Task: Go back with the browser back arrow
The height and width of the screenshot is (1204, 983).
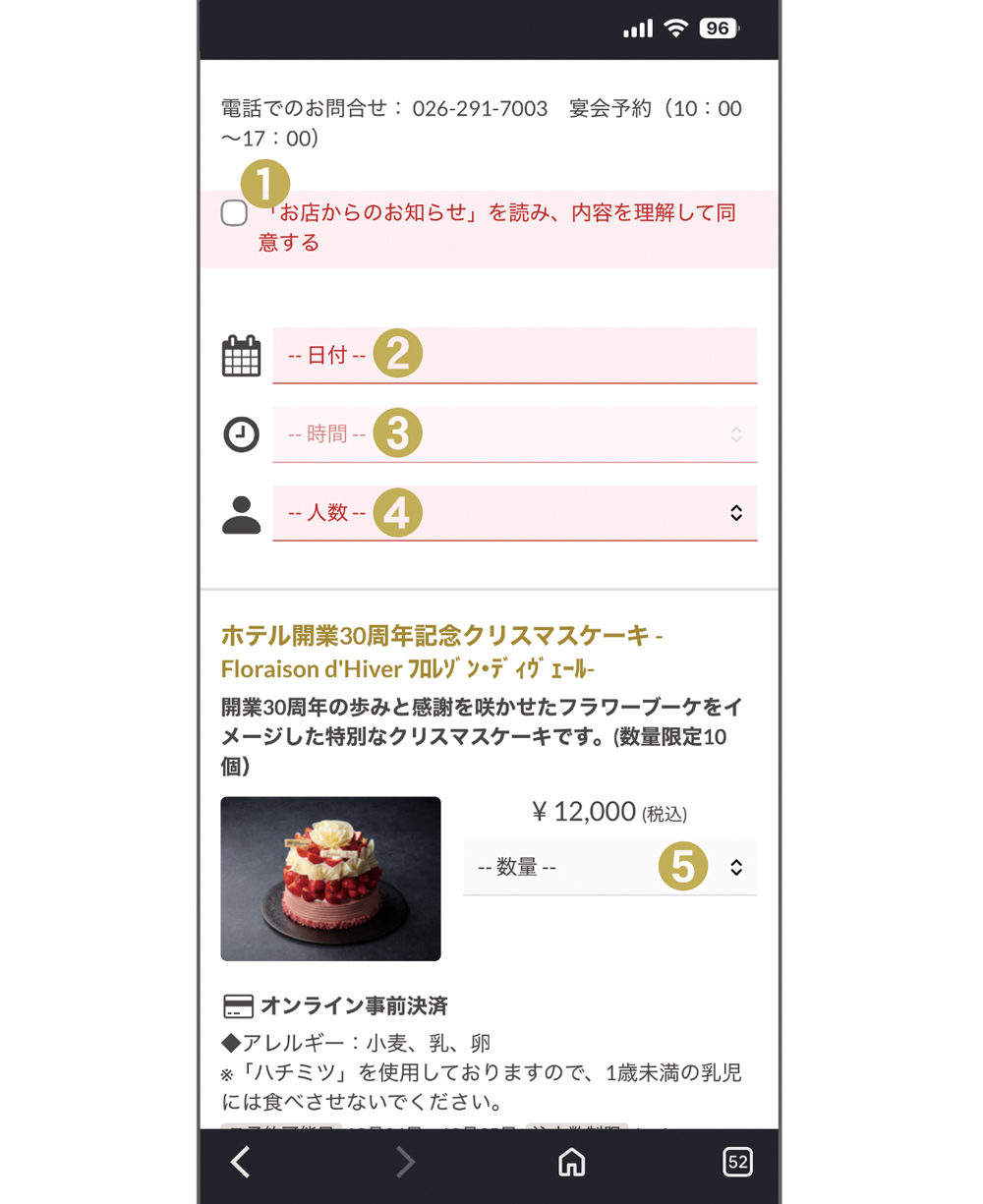Action: pos(240,1163)
